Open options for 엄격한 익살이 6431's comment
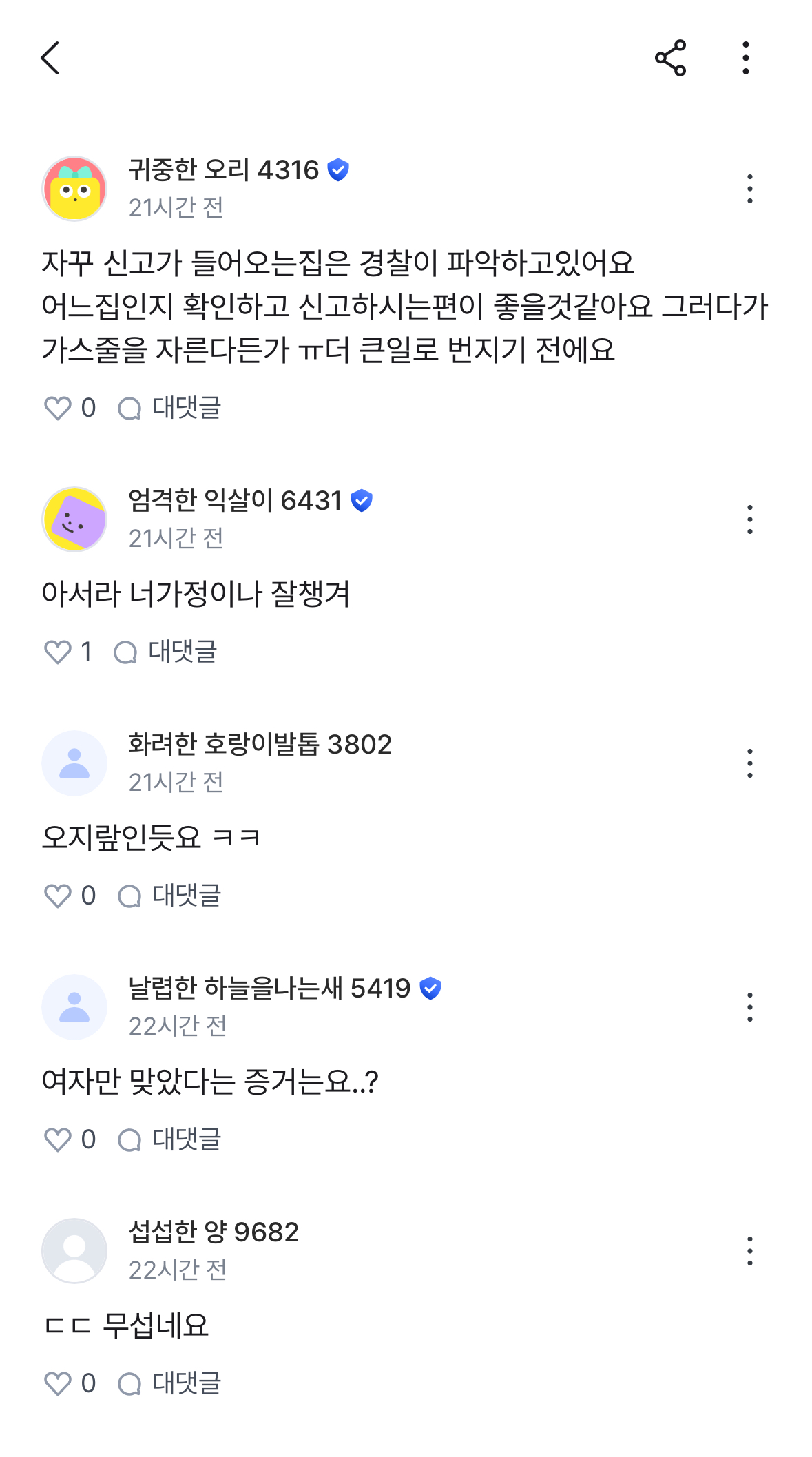 749,519
